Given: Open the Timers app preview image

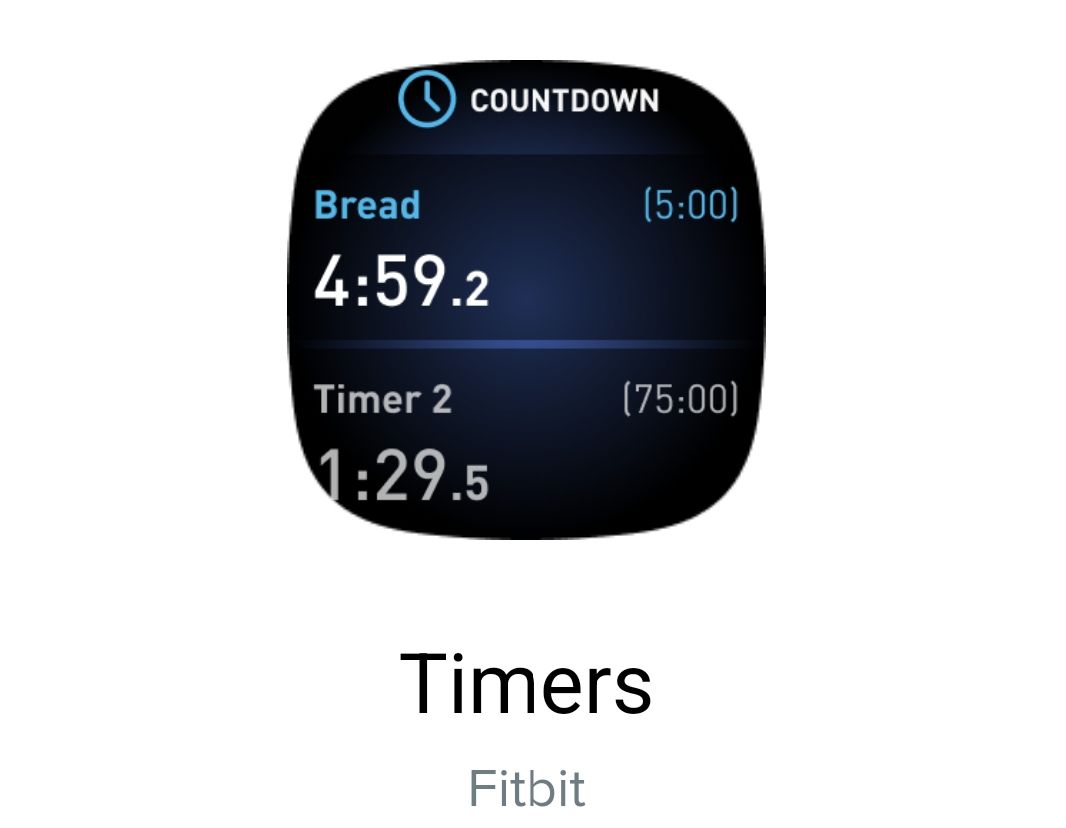Looking at the screenshot, I should point(526,300).
